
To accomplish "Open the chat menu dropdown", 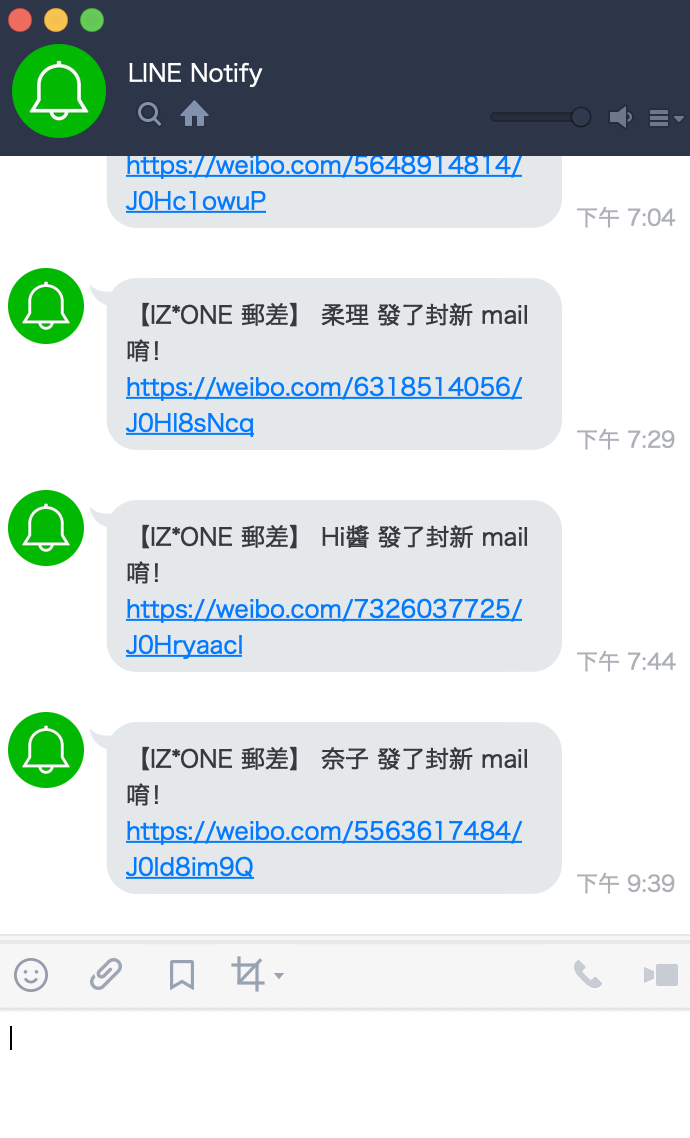I will pos(665,118).
